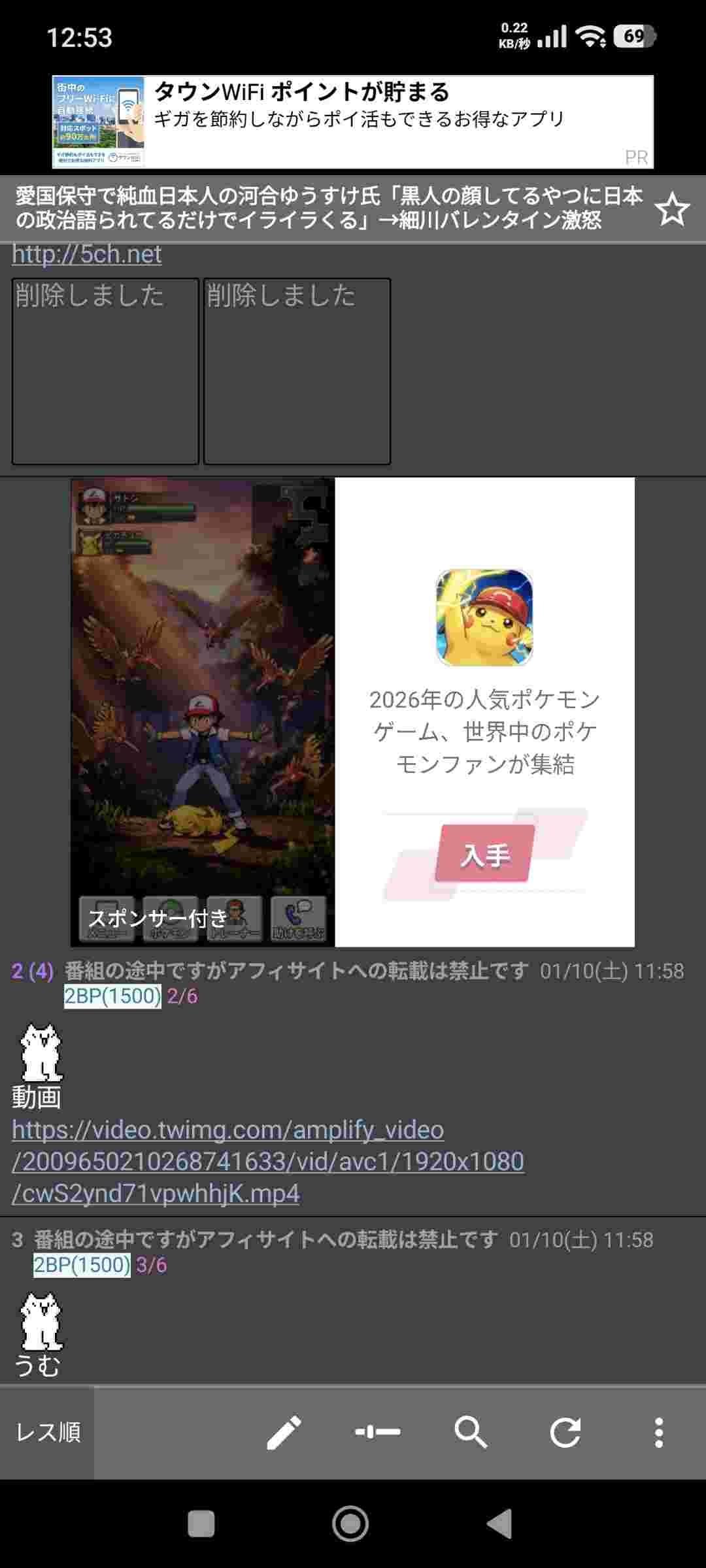Open the first deleted image placeholder

tap(105, 371)
